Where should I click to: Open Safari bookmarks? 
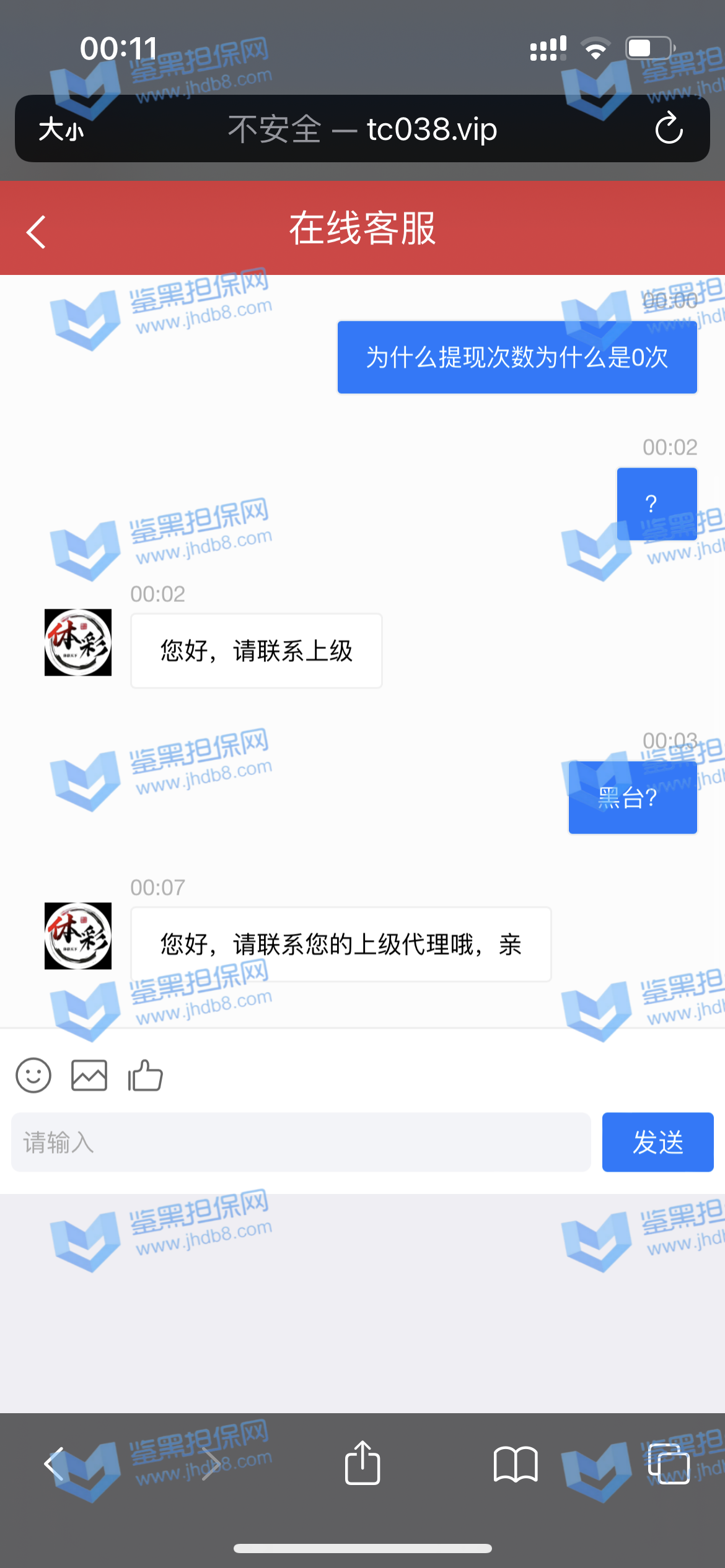(x=516, y=1464)
